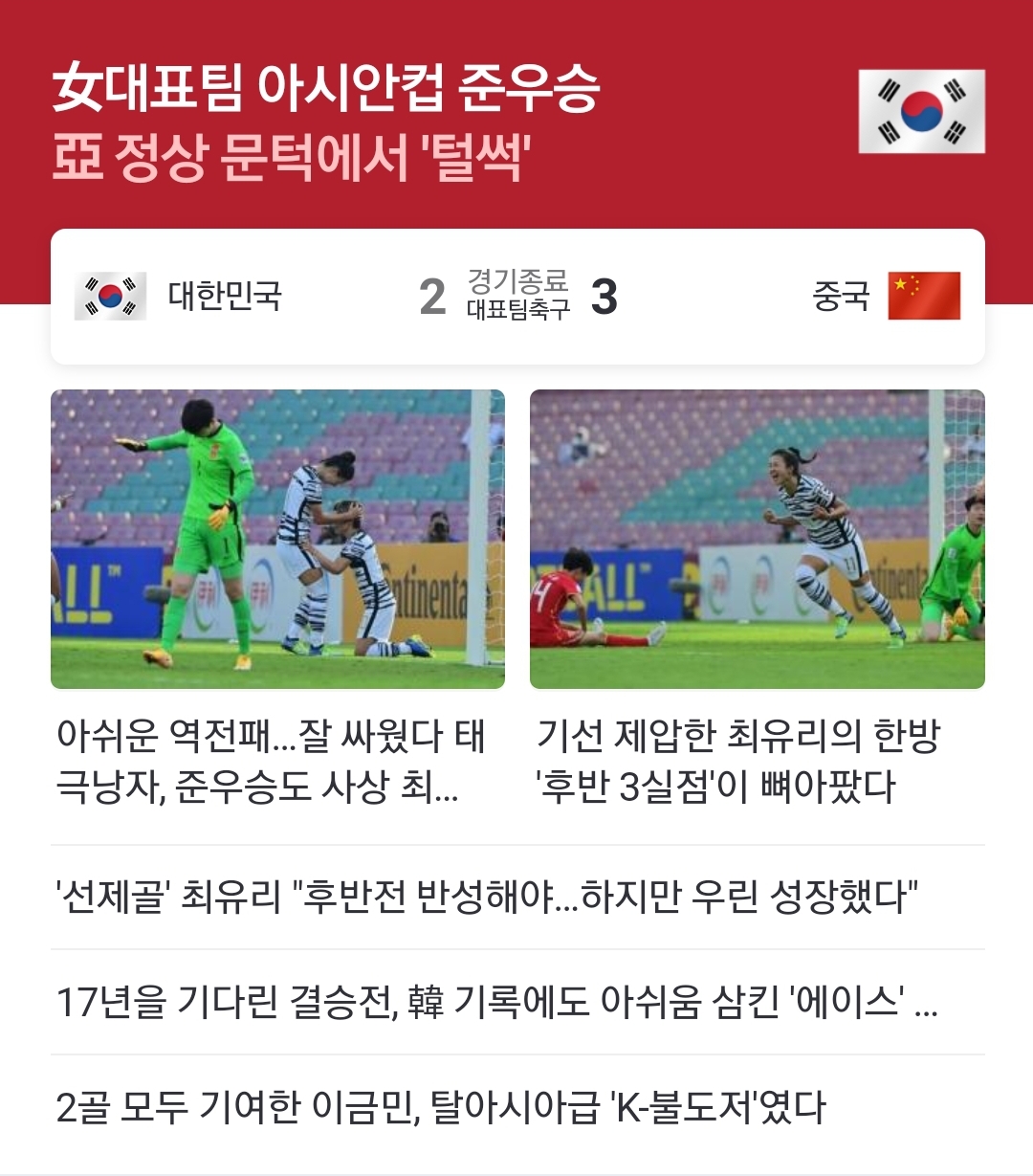Read '선제골' 최유리 interview headline

point(486,898)
